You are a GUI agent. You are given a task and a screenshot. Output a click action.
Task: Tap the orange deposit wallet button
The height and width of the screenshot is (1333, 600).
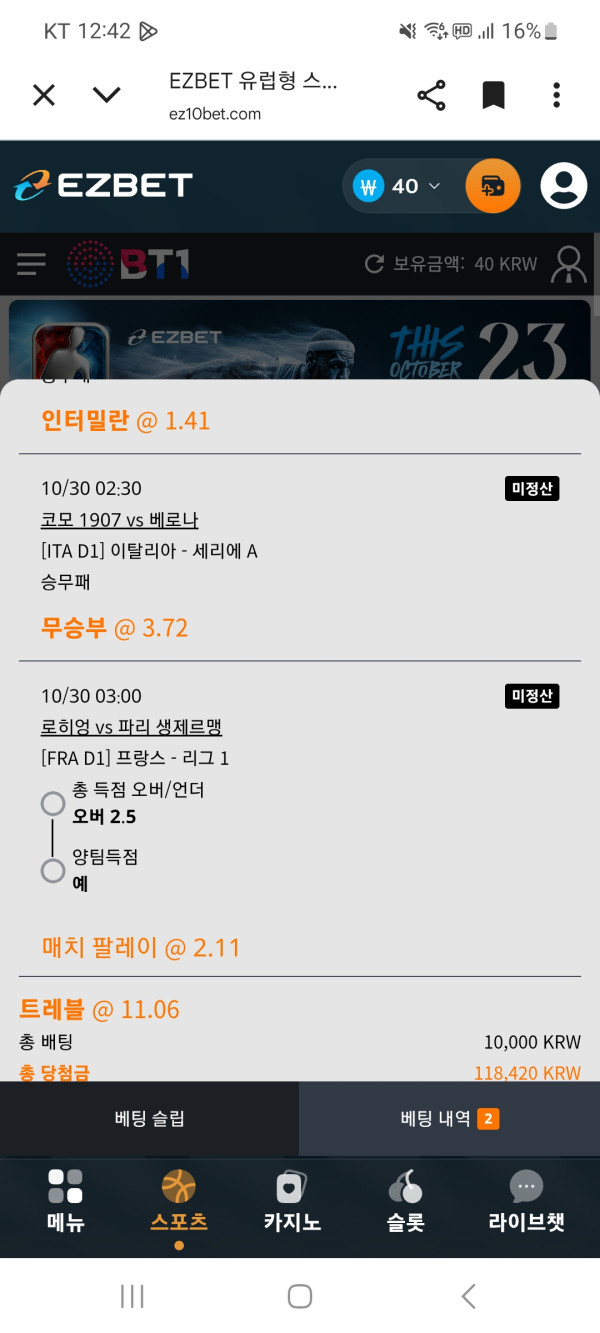click(x=492, y=186)
